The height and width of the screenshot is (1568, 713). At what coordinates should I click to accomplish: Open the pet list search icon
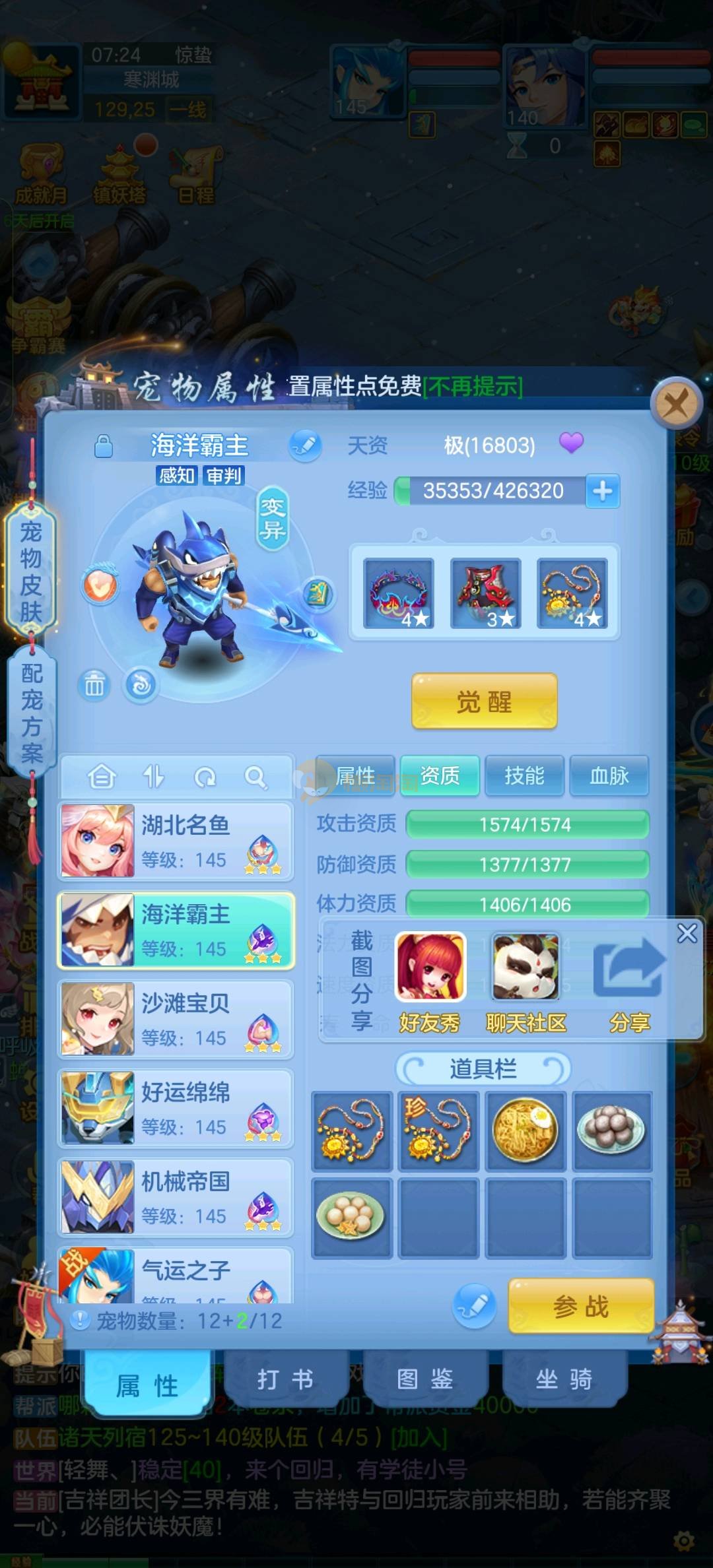255,777
